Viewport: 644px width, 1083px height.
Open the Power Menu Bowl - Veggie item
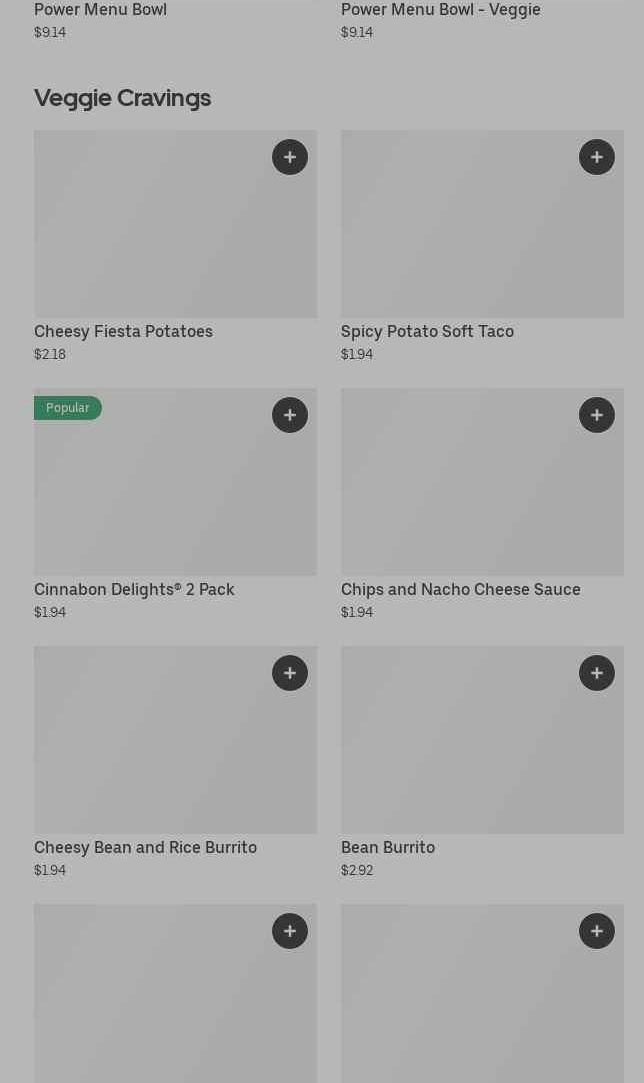tap(440, 10)
